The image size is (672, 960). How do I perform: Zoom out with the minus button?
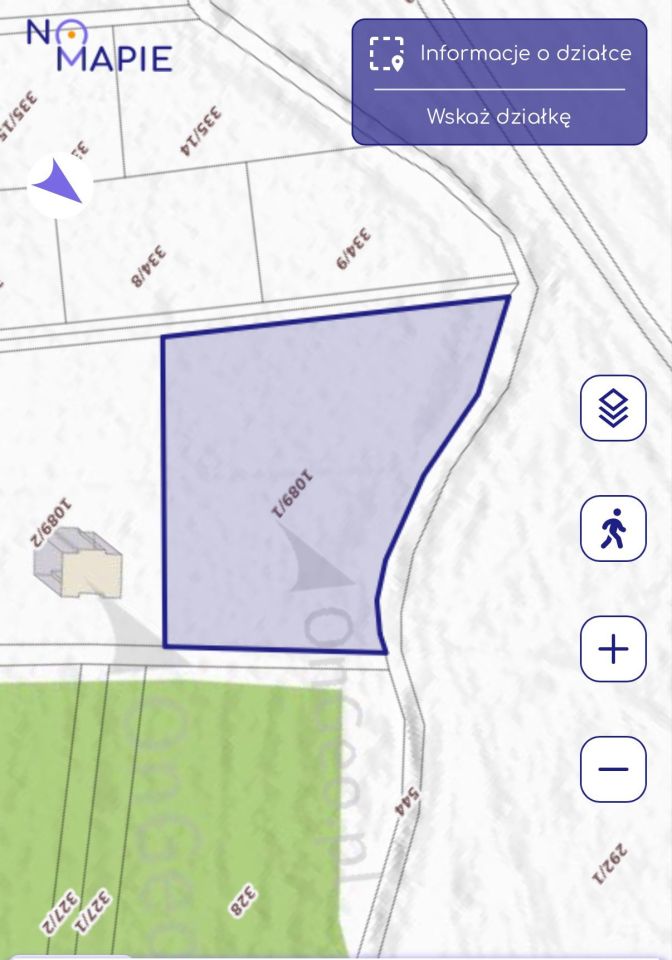click(613, 769)
